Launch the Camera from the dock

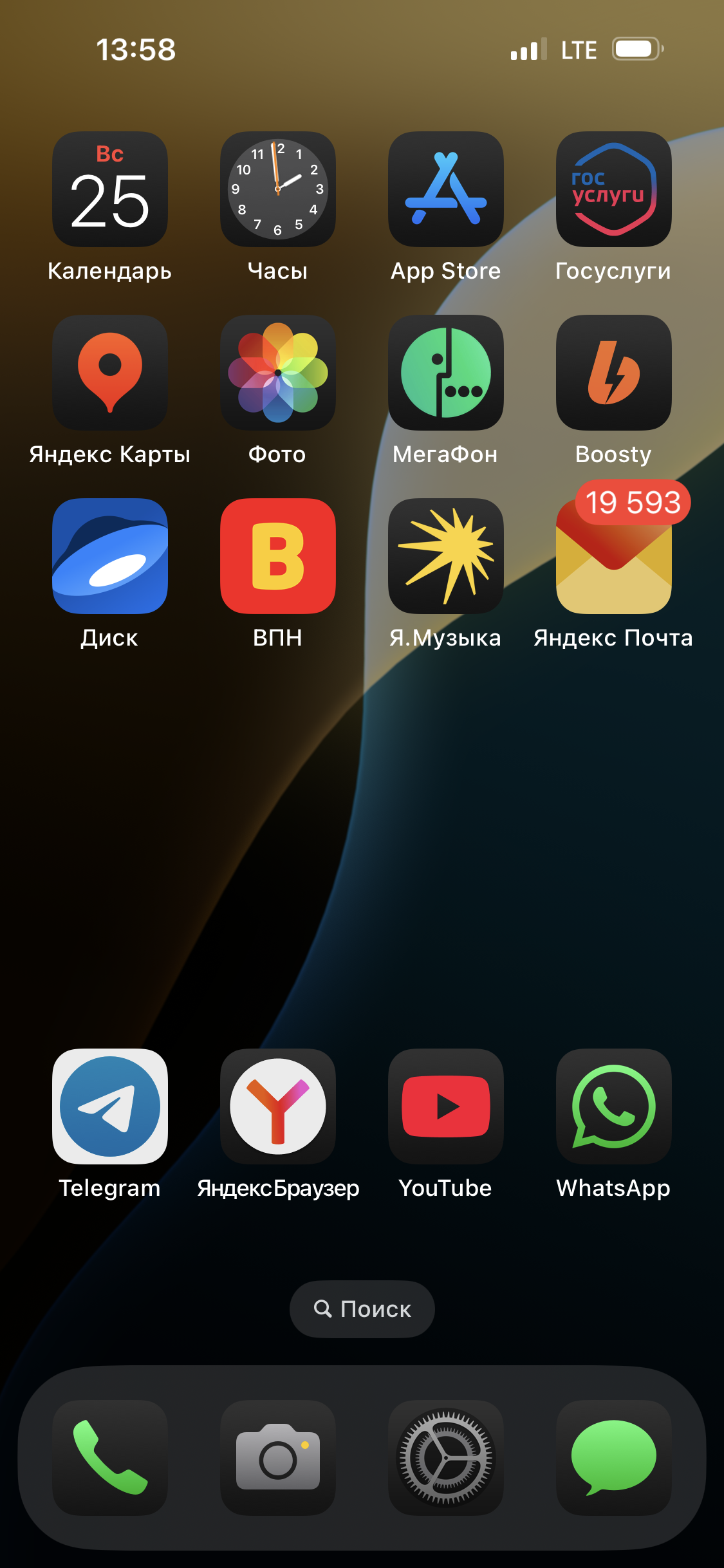(278, 1458)
